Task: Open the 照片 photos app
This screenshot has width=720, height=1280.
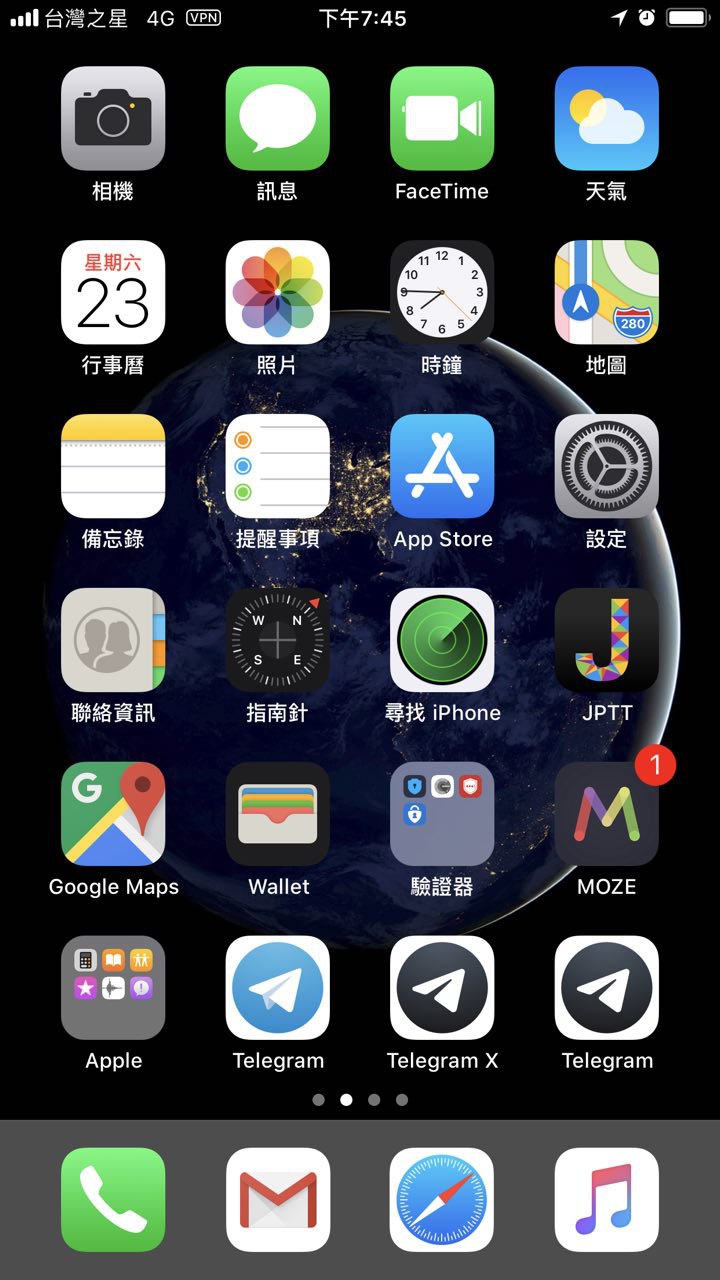Action: coord(277,293)
